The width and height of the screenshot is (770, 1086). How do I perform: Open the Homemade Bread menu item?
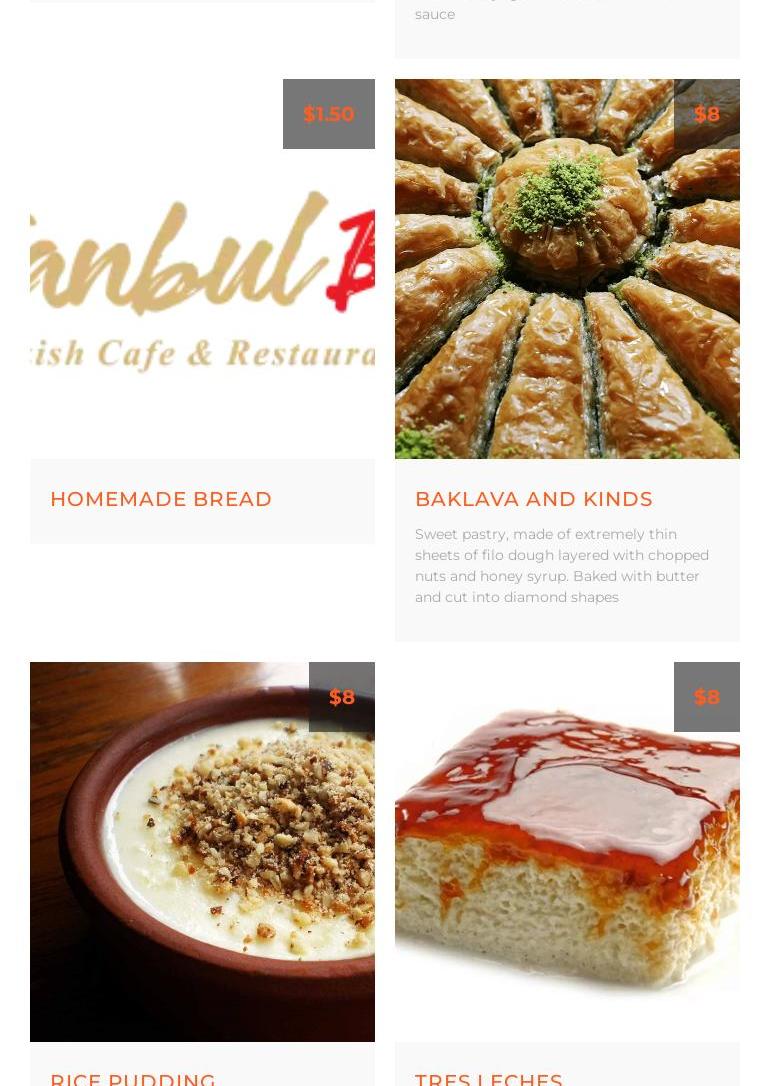161,499
